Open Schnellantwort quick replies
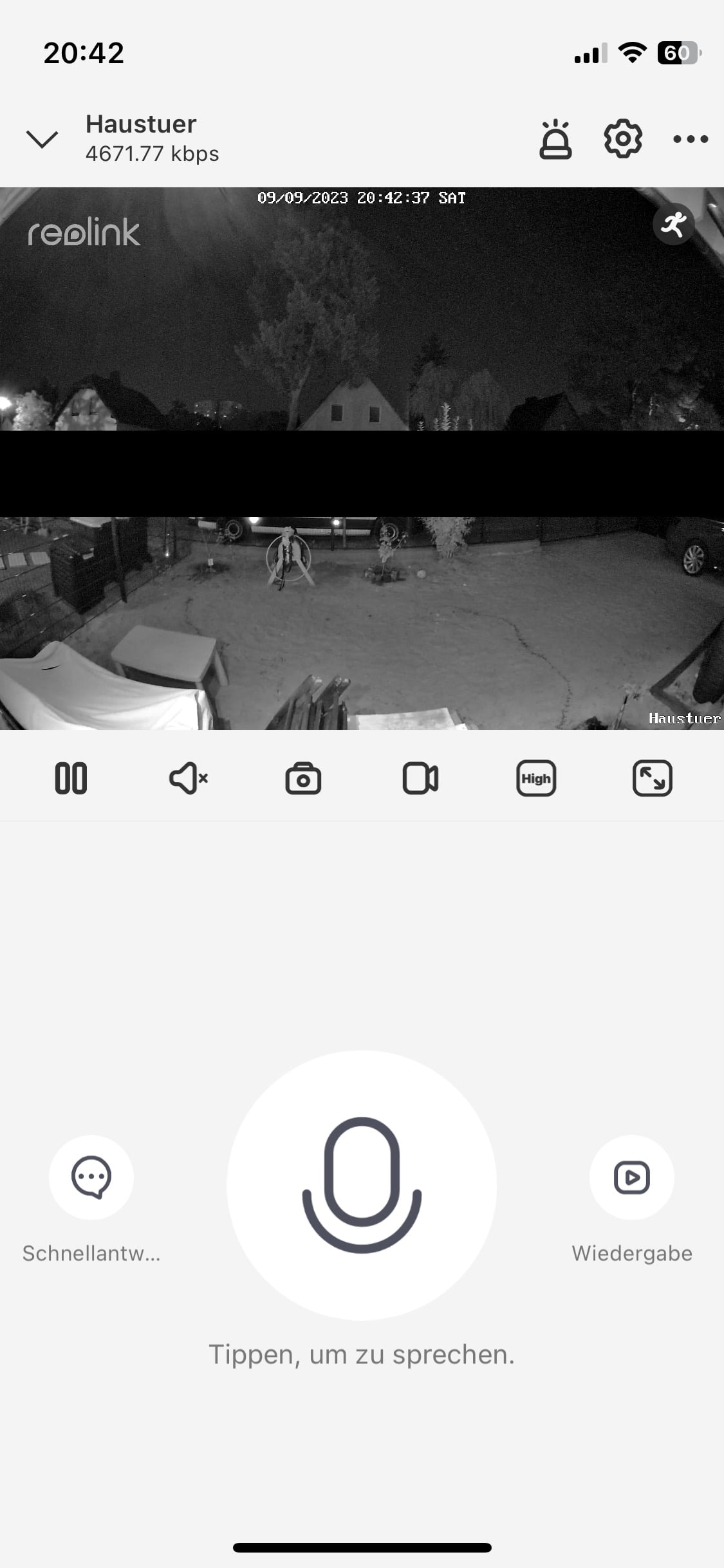This screenshot has height=1568, width=724. point(91,1177)
